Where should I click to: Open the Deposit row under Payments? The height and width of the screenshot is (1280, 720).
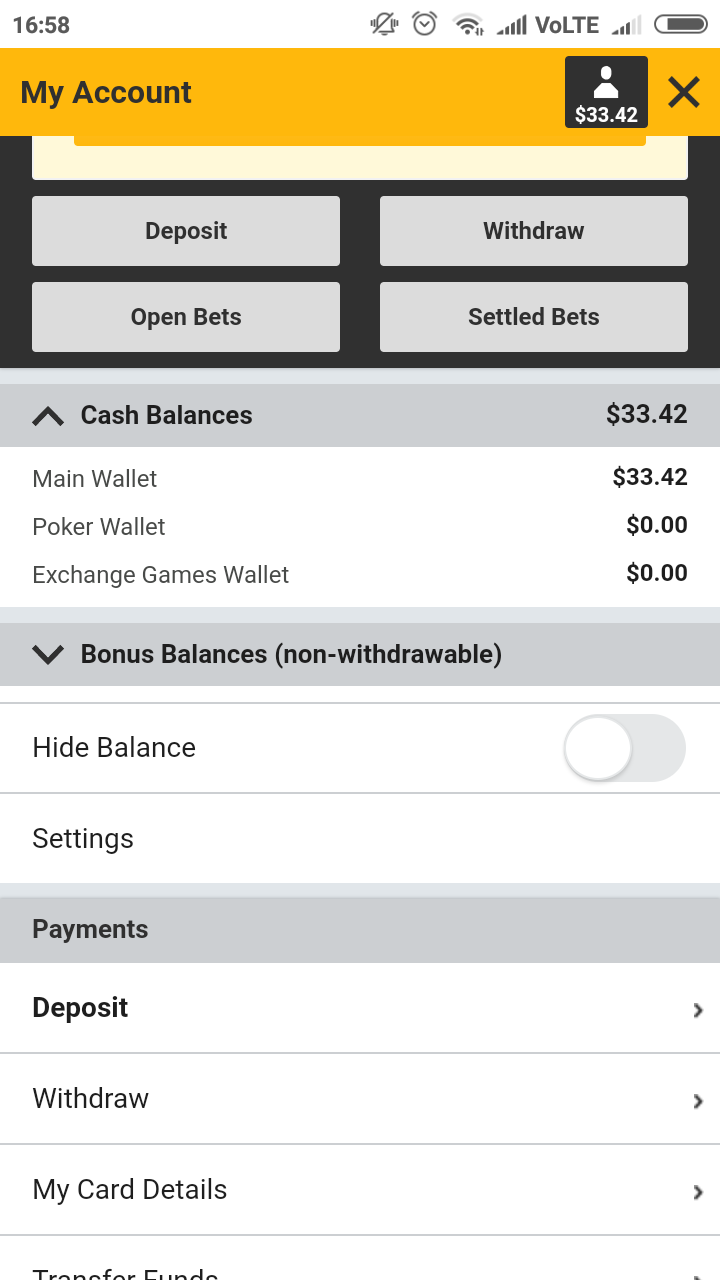point(360,1008)
